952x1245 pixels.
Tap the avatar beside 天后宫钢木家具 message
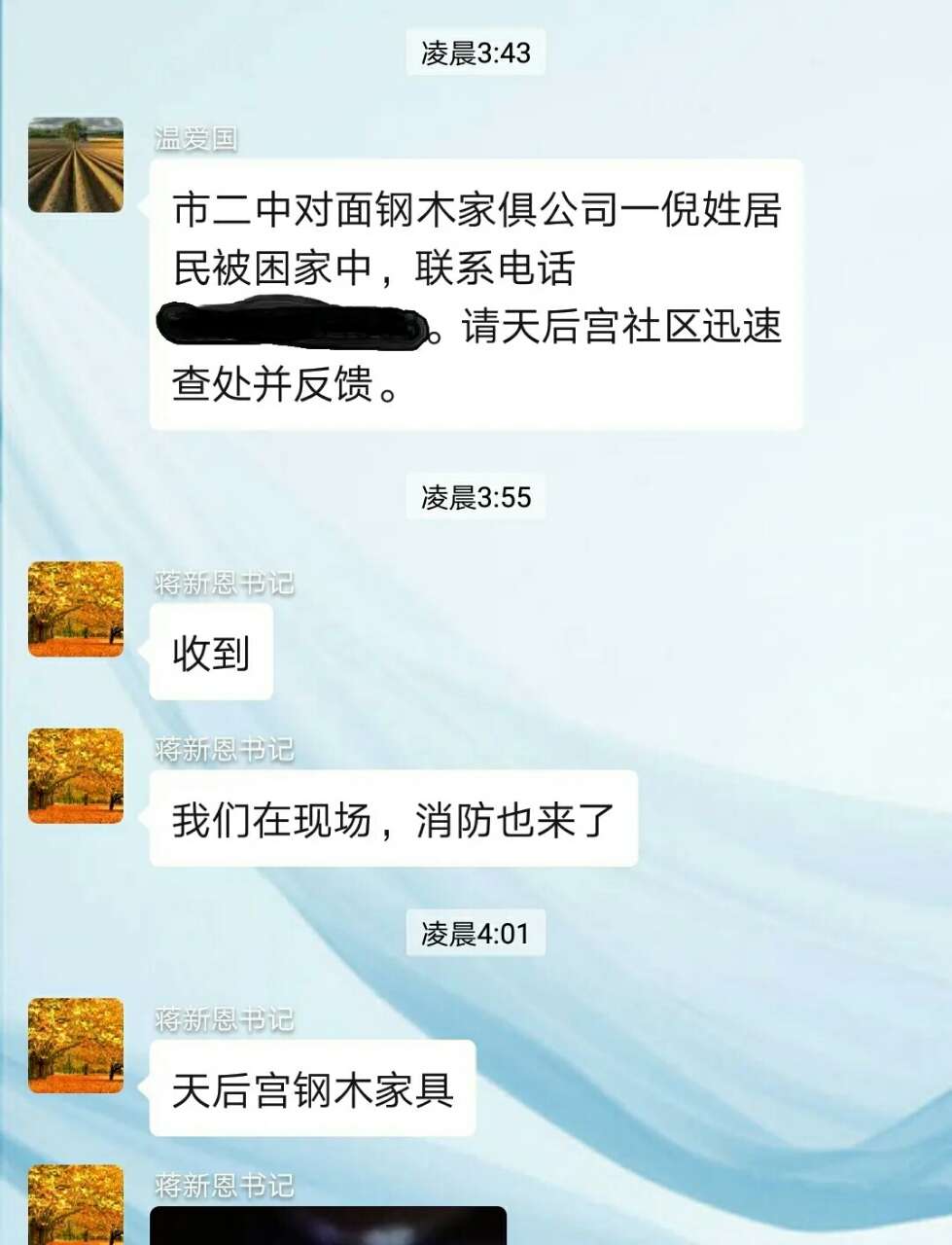[76, 1045]
